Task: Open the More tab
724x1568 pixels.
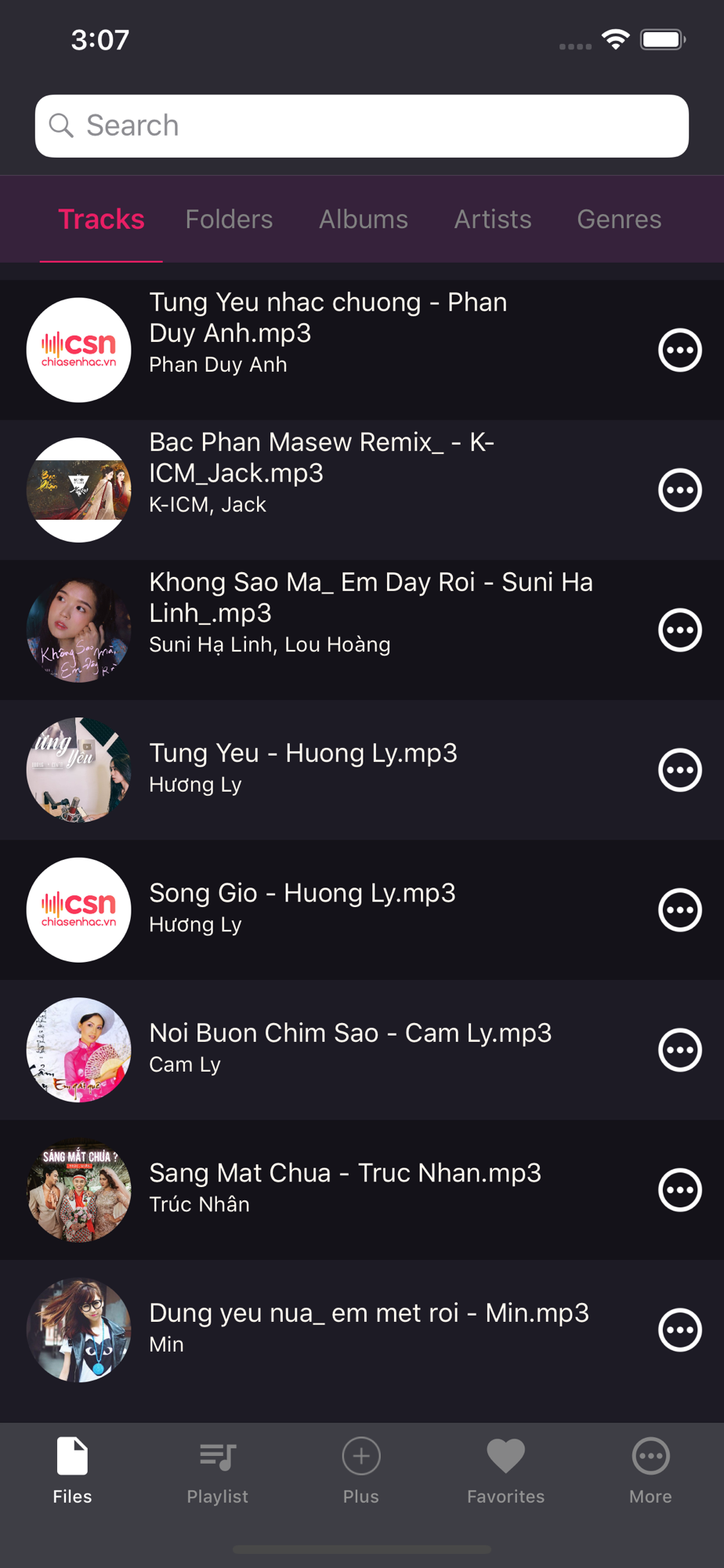Action: pyautogui.click(x=650, y=1471)
